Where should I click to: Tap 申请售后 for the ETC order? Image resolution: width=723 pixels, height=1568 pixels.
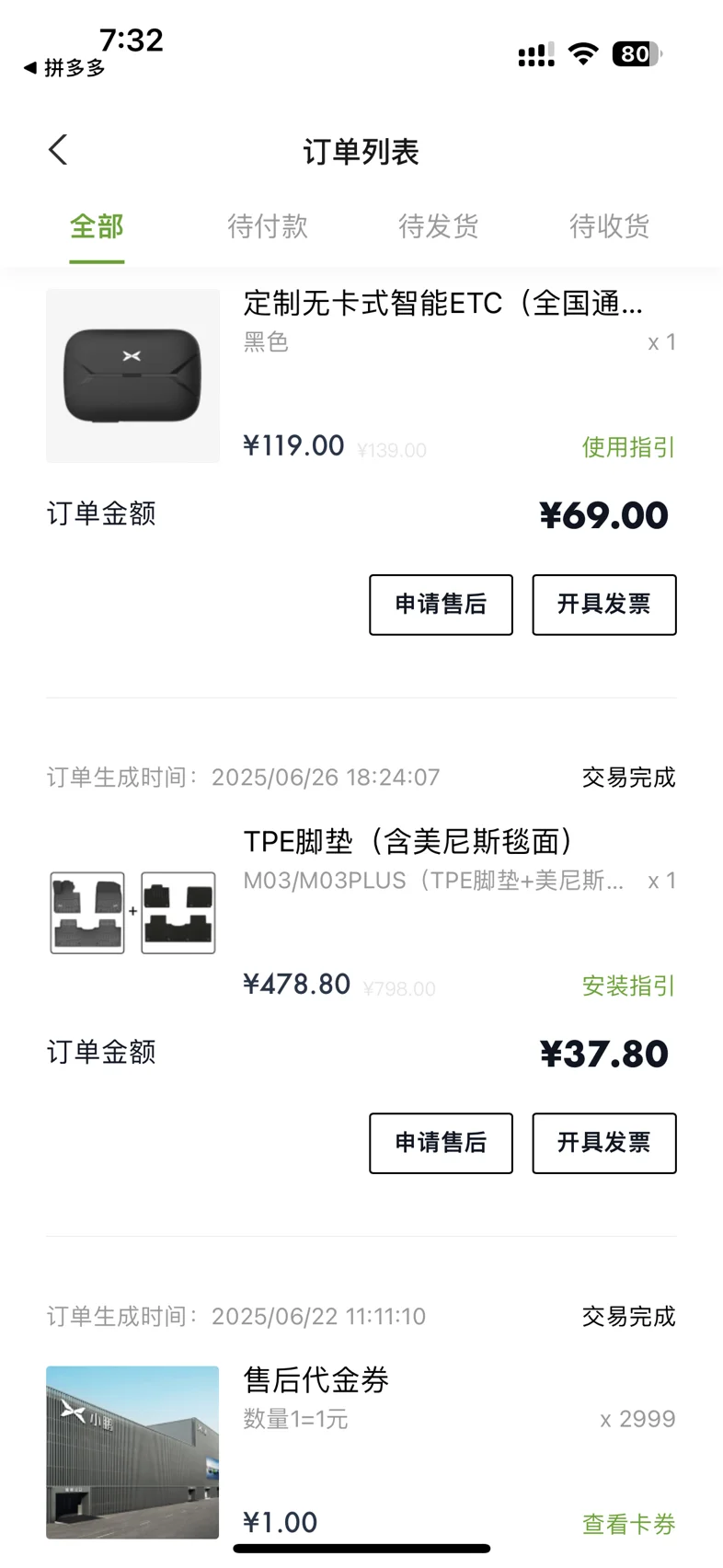click(441, 605)
